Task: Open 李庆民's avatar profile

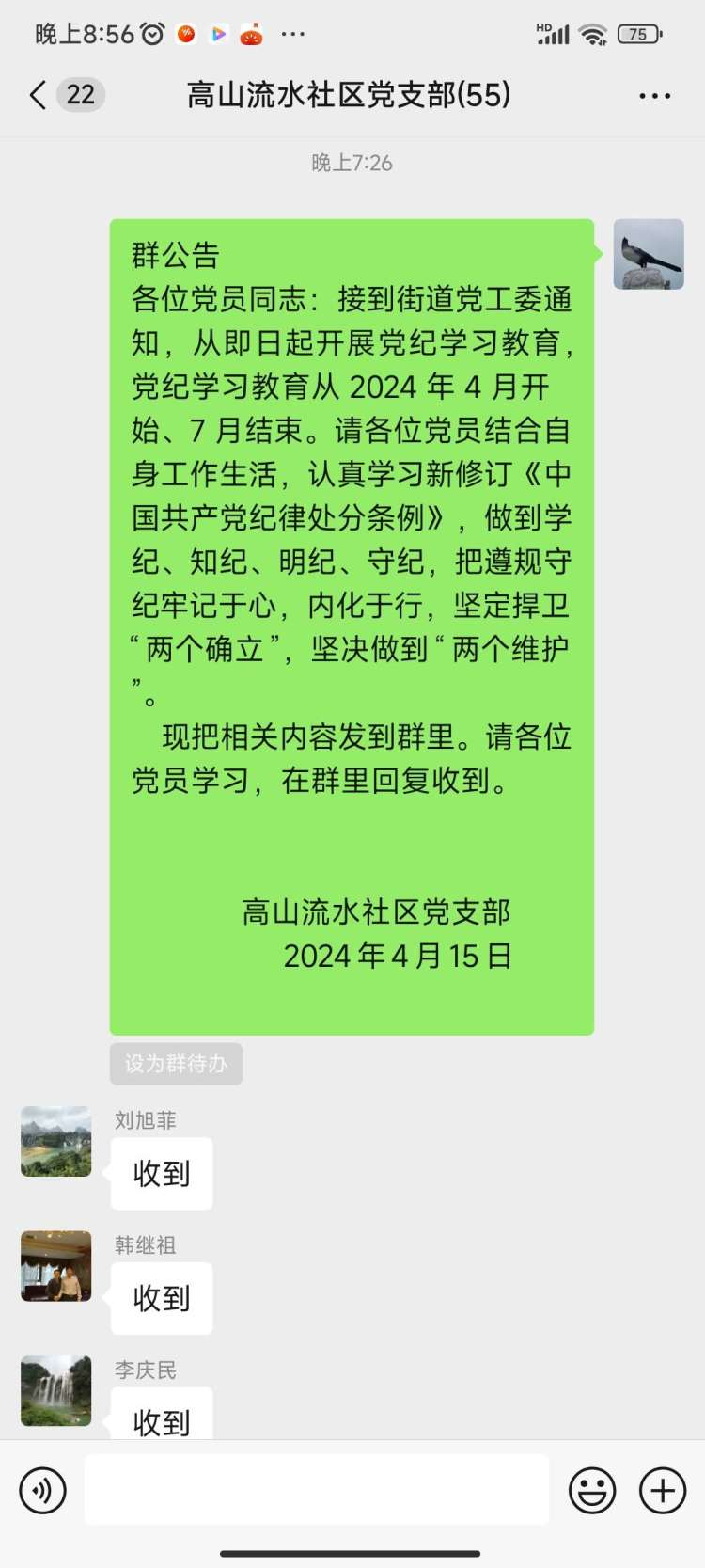Action: 56,1390
